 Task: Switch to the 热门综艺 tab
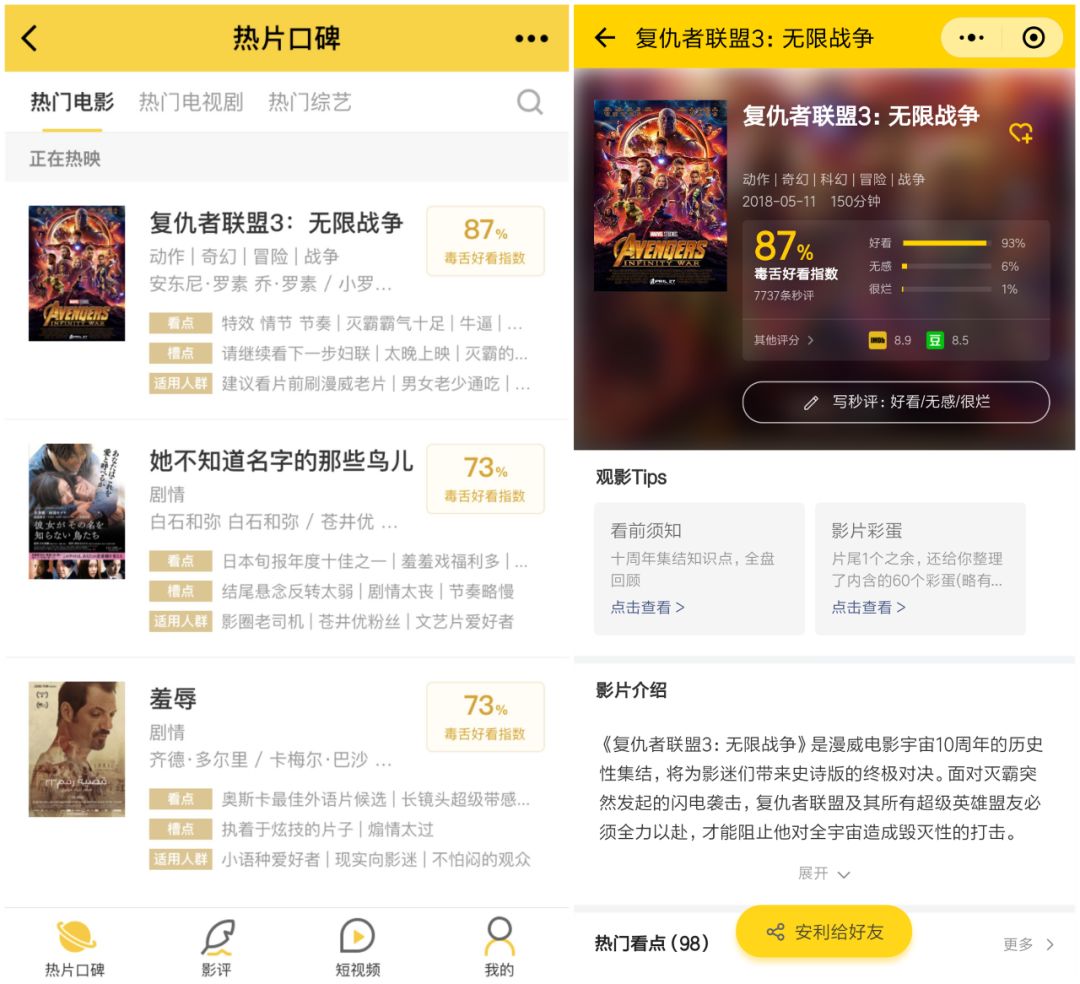[x=309, y=102]
